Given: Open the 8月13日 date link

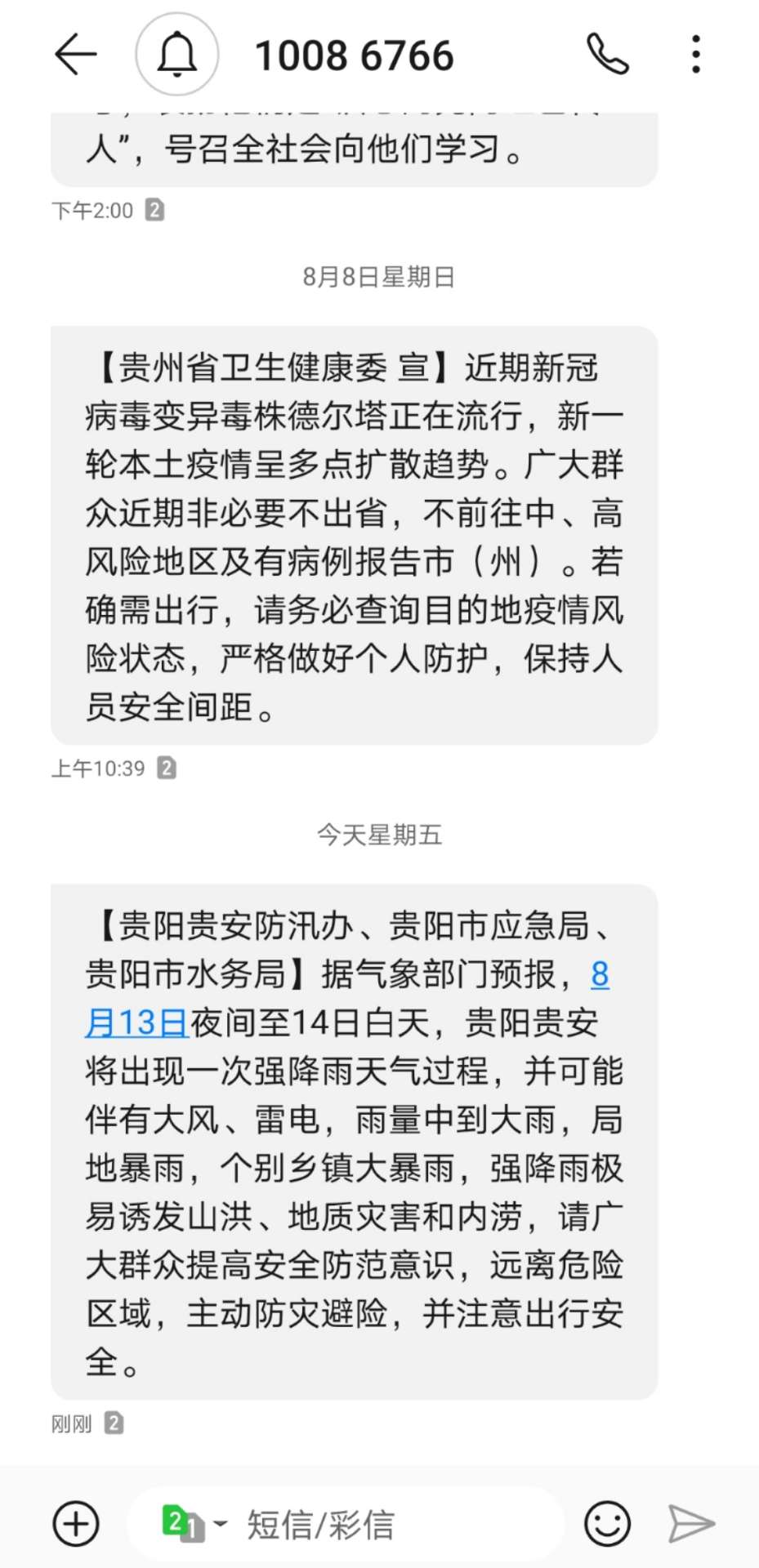Looking at the screenshot, I should click(x=136, y=1022).
